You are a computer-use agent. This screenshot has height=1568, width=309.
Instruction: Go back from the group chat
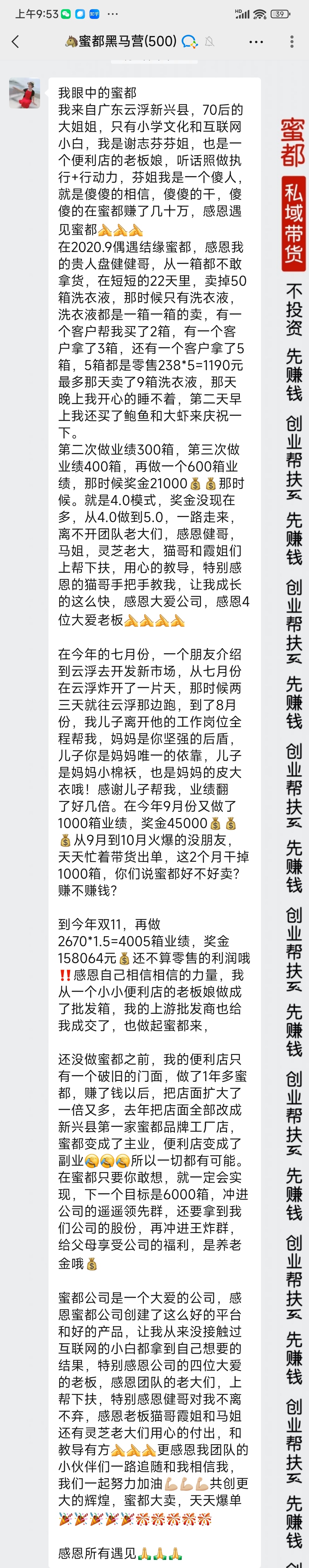16,41
